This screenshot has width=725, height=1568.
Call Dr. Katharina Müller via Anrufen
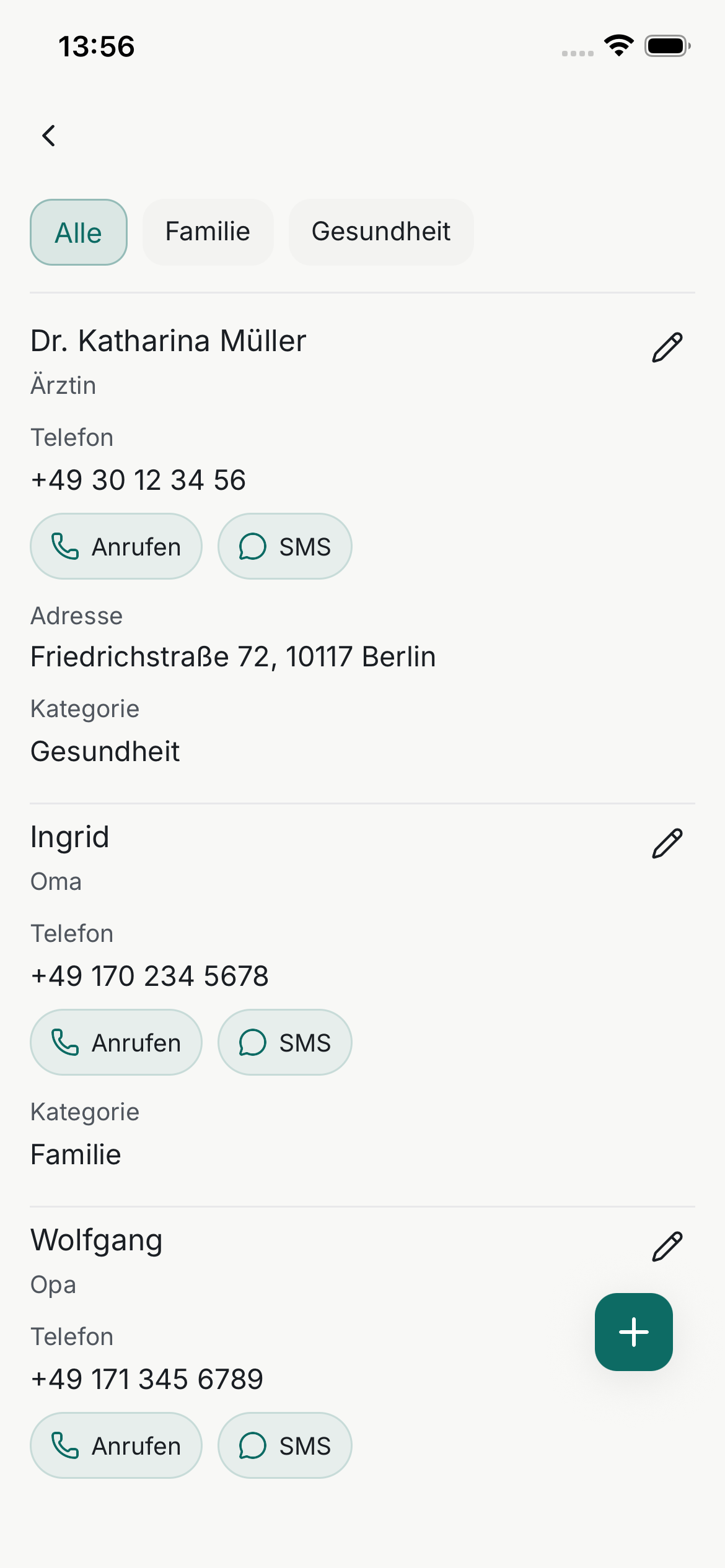tap(116, 546)
